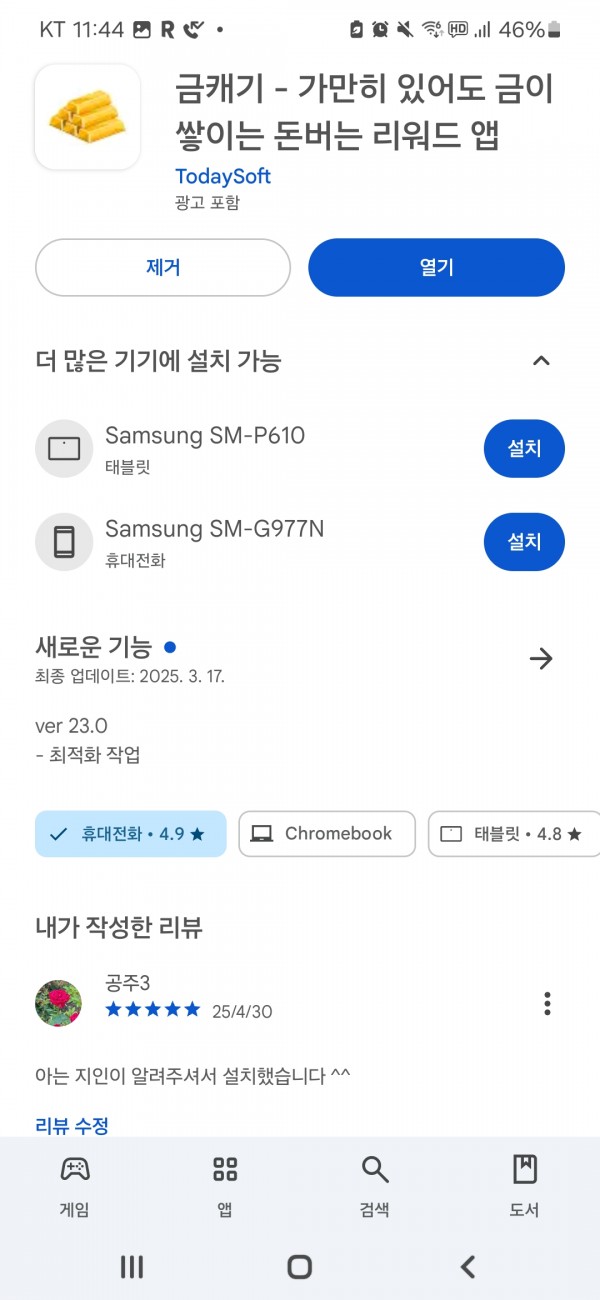Viewport: 600px width, 1300px height.
Task: Open 새로운 기능 details arrow
Action: click(541, 658)
